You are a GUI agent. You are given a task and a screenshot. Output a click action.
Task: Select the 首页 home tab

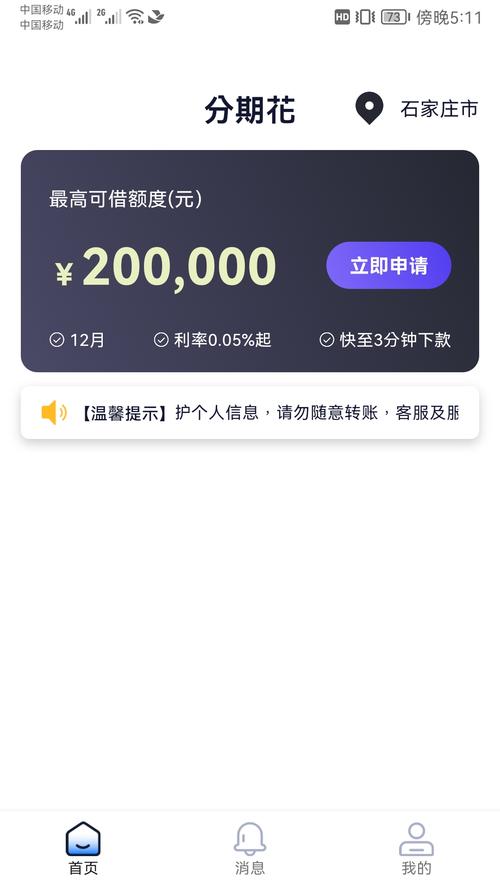(x=83, y=849)
